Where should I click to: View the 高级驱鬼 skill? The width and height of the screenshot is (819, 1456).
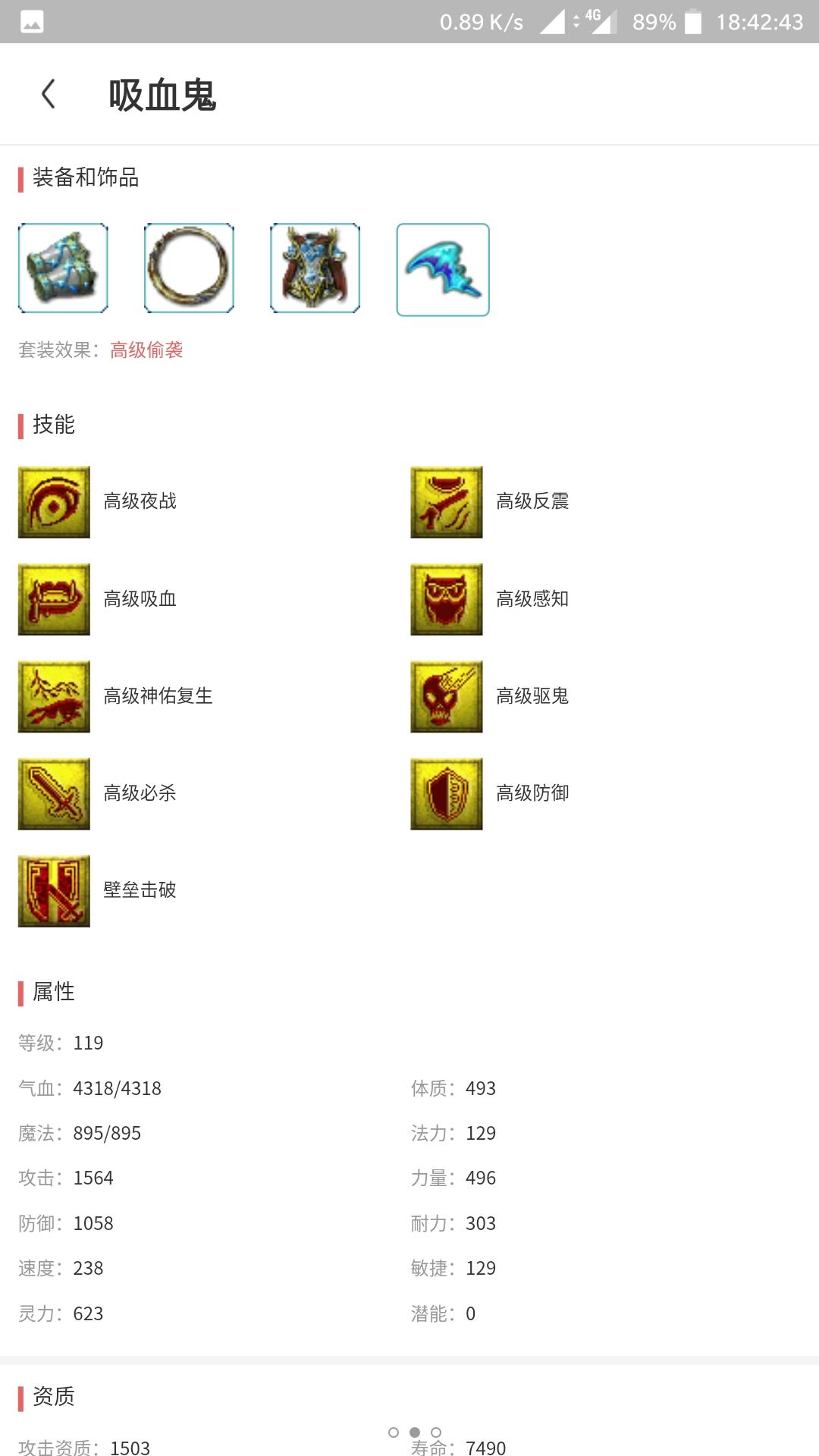point(447,696)
